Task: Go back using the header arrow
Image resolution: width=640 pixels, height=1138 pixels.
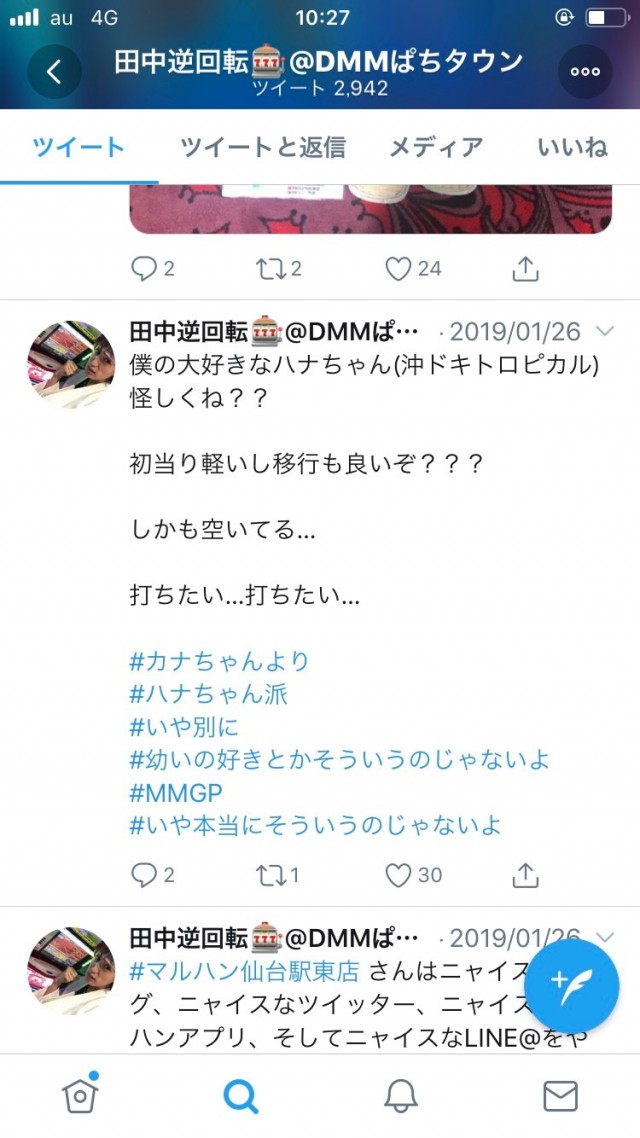Action: pyautogui.click(x=54, y=72)
